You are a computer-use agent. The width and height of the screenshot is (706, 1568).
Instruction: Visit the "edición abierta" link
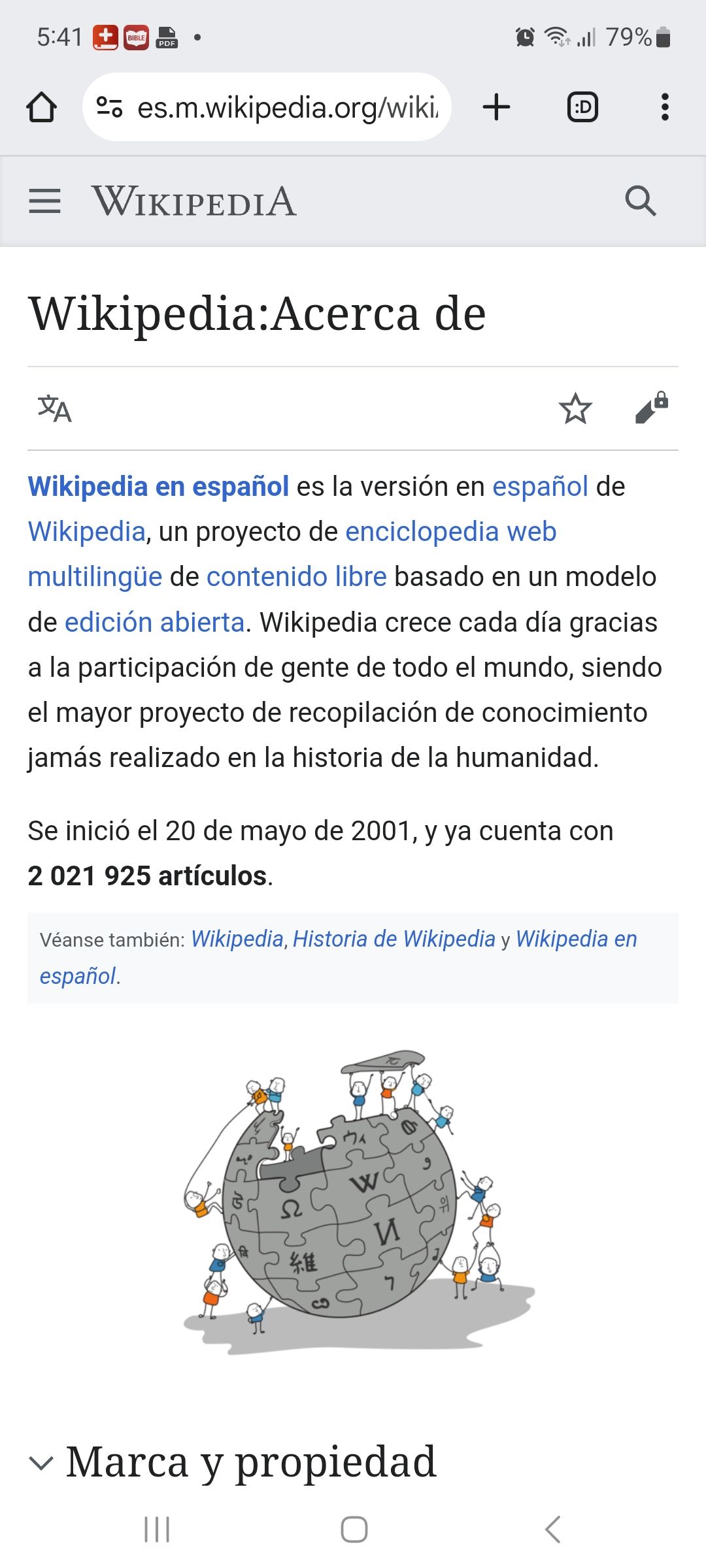(x=154, y=623)
